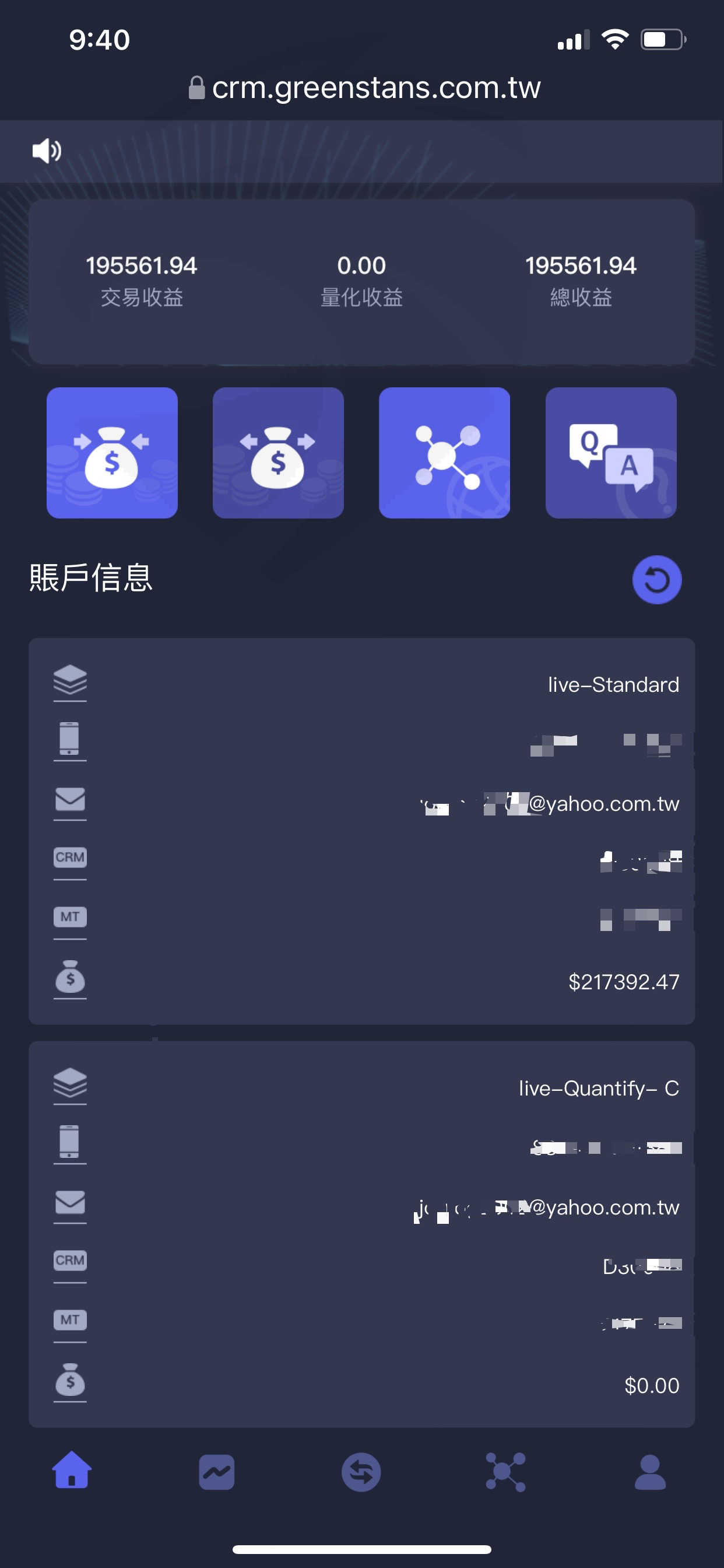Tap the speaker announcement icon

pyautogui.click(x=46, y=150)
